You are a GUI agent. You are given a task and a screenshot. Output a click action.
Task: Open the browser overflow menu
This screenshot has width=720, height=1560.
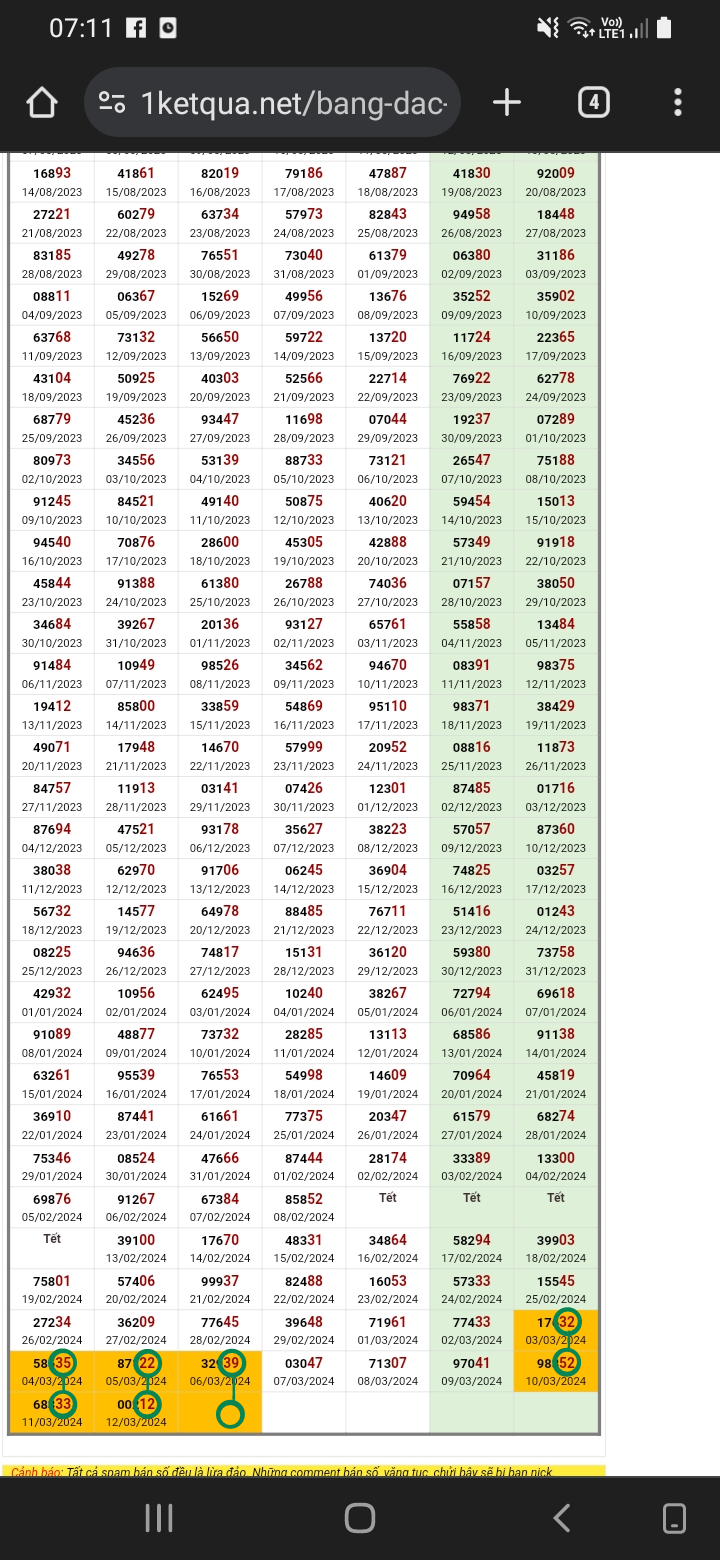(x=678, y=102)
